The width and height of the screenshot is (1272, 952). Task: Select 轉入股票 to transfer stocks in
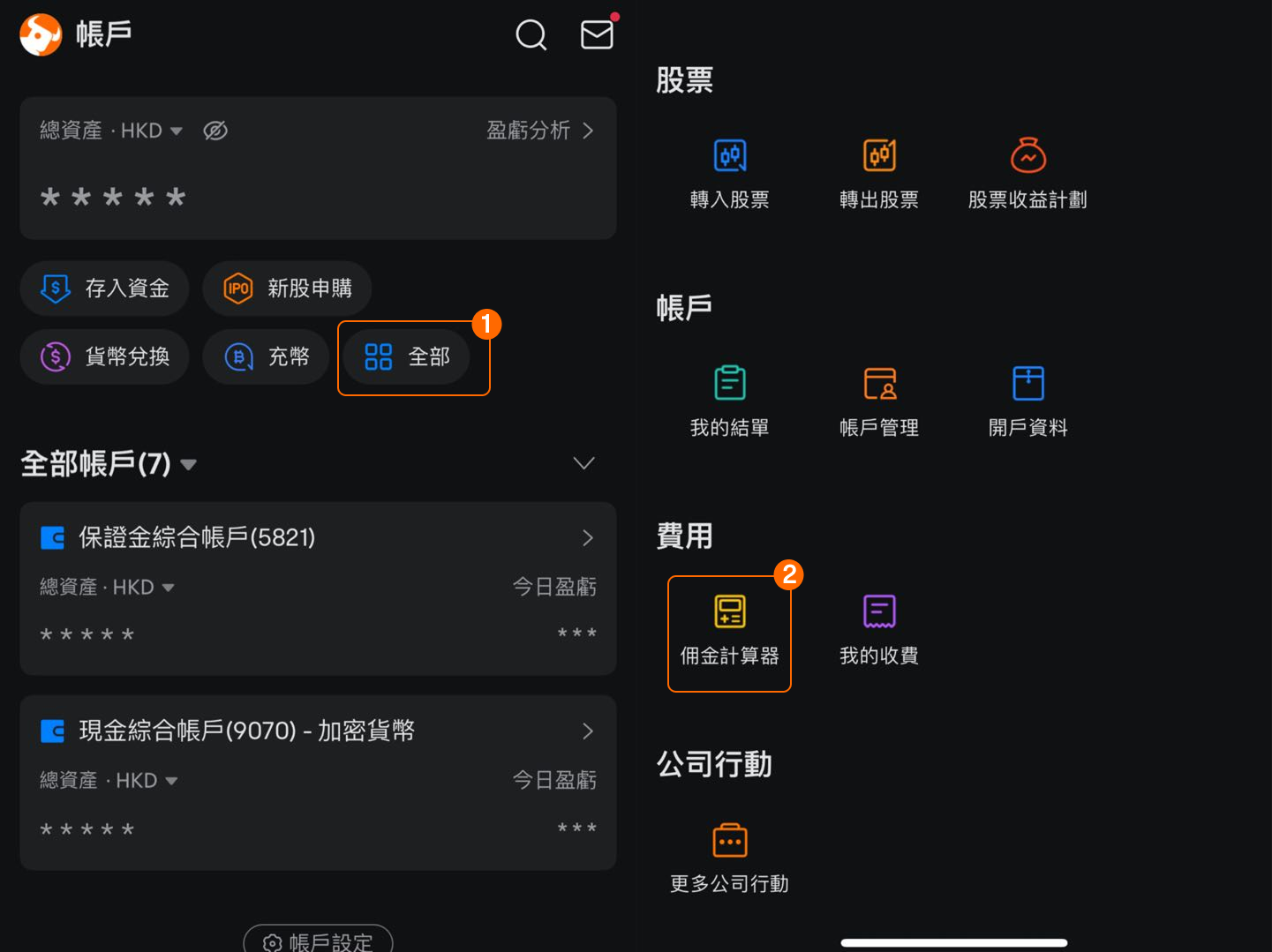[729, 174]
